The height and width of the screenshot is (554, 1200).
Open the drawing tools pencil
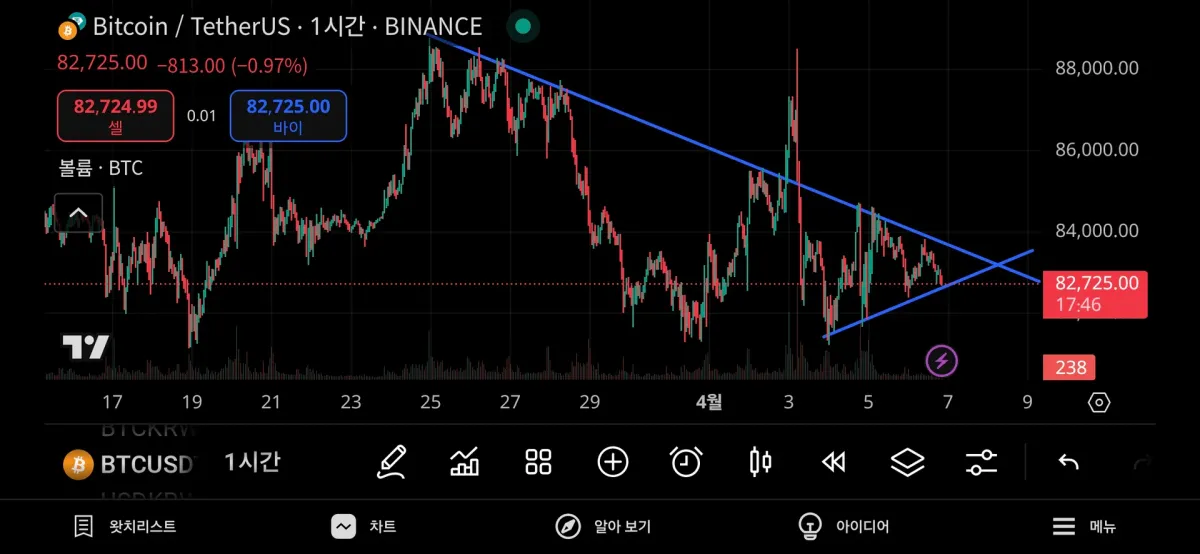pyautogui.click(x=391, y=462)
